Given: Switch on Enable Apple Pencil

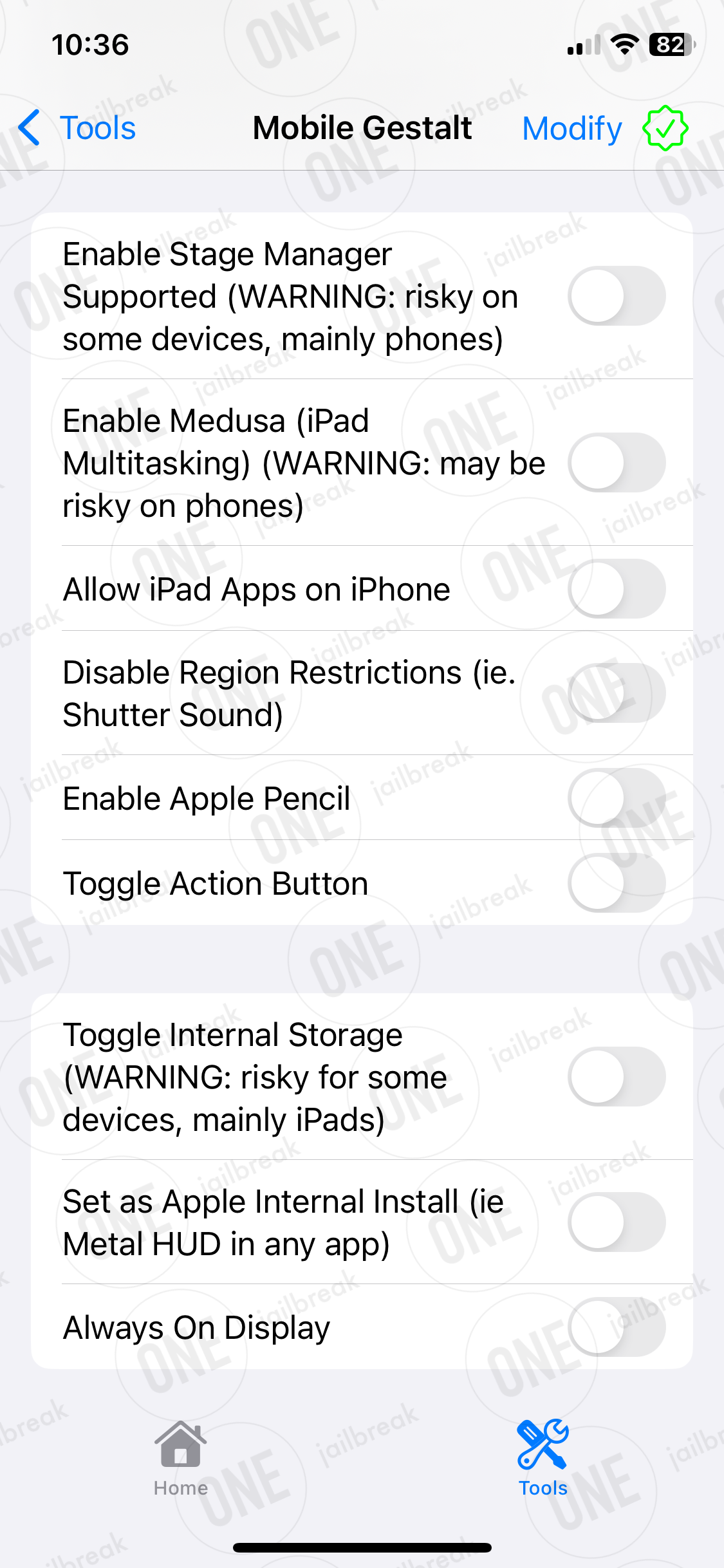Looking at the screenshot, I should tap(617, 798).
